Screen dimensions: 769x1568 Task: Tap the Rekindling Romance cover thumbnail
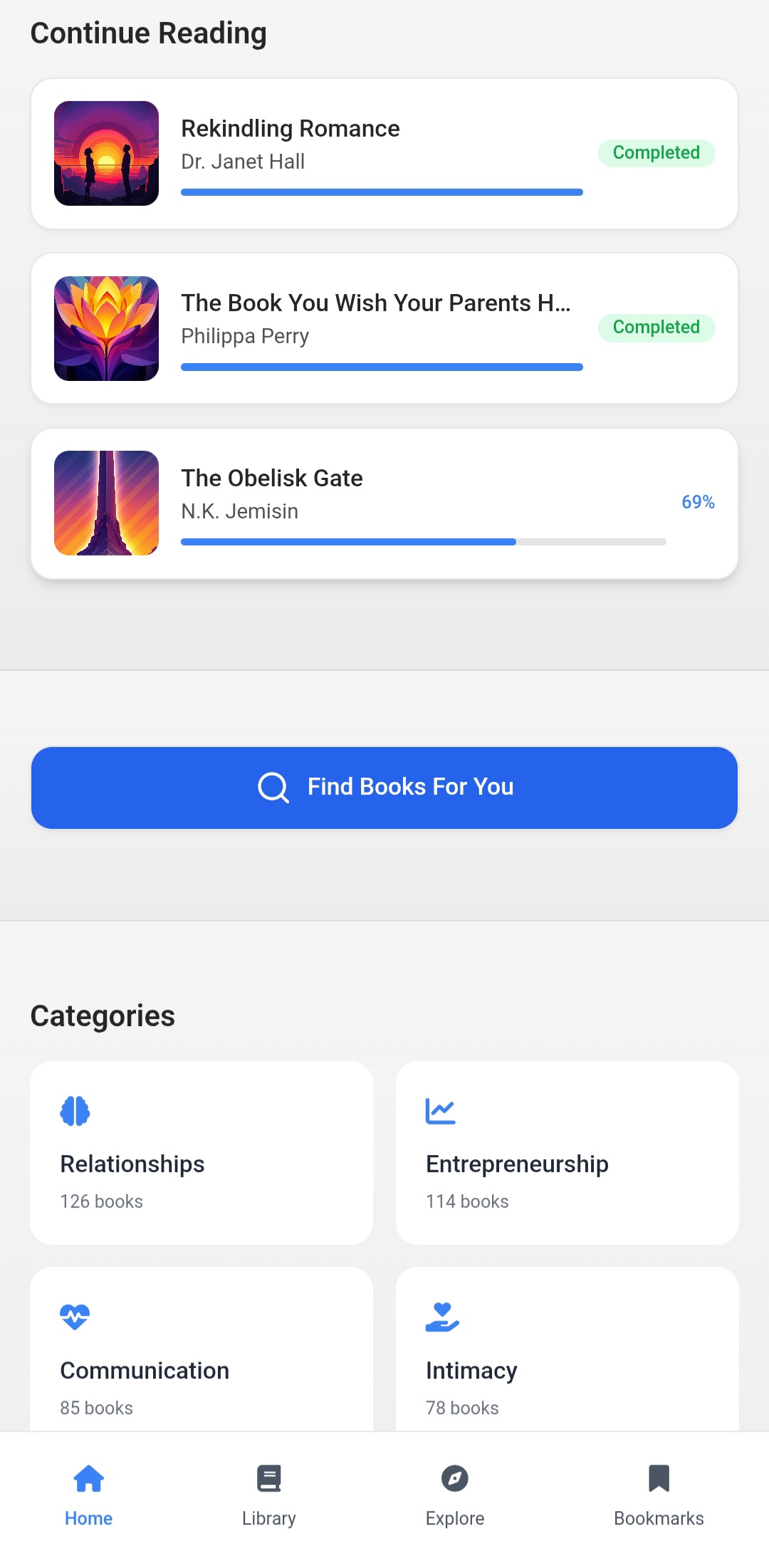point(106,153)
